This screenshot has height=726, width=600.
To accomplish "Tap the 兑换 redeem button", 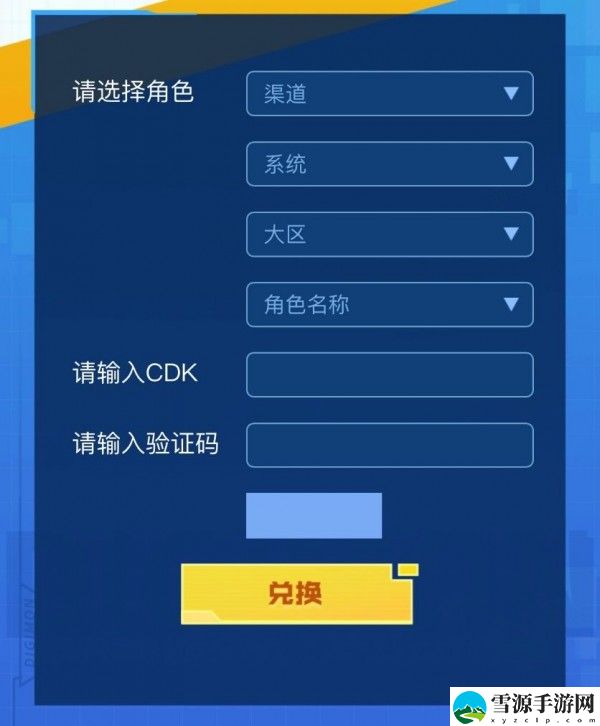I will [296, 594].
